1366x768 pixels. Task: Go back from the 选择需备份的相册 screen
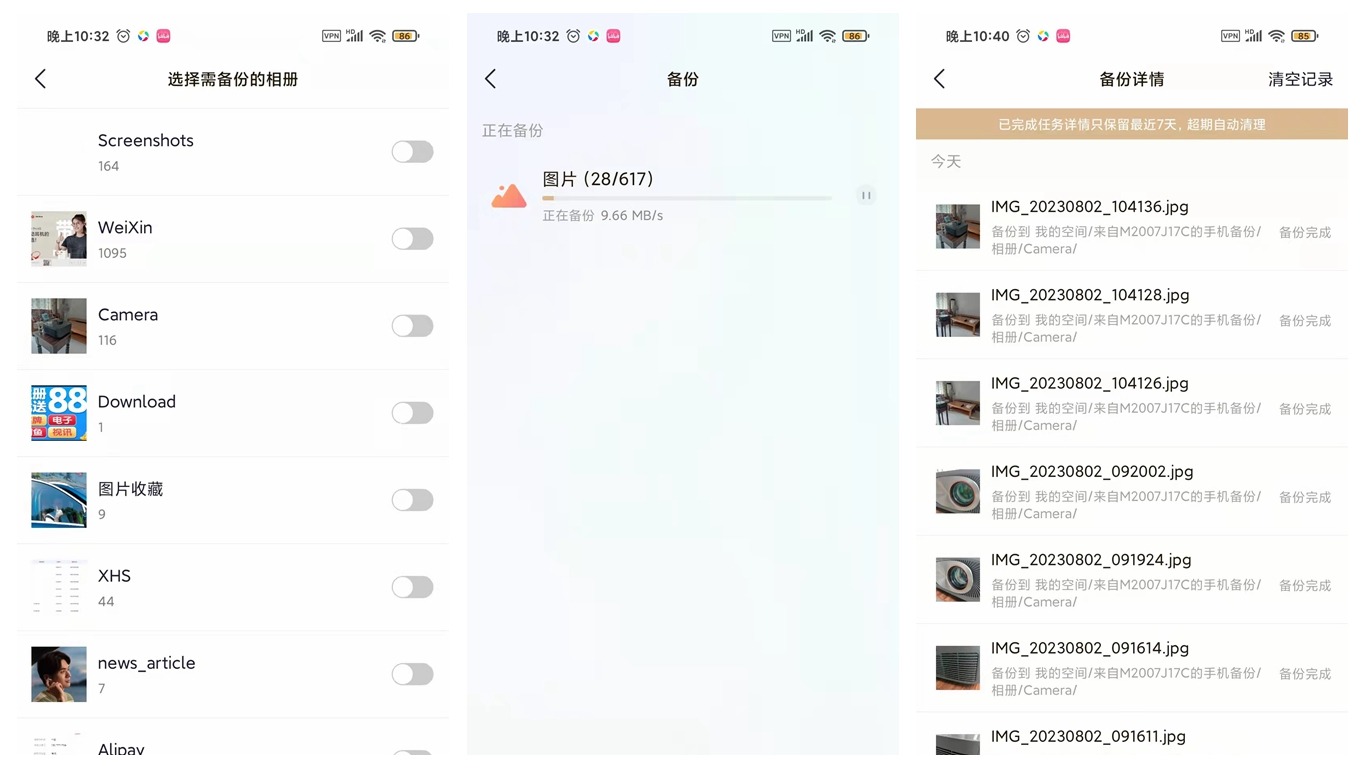(x=41, y=79)
